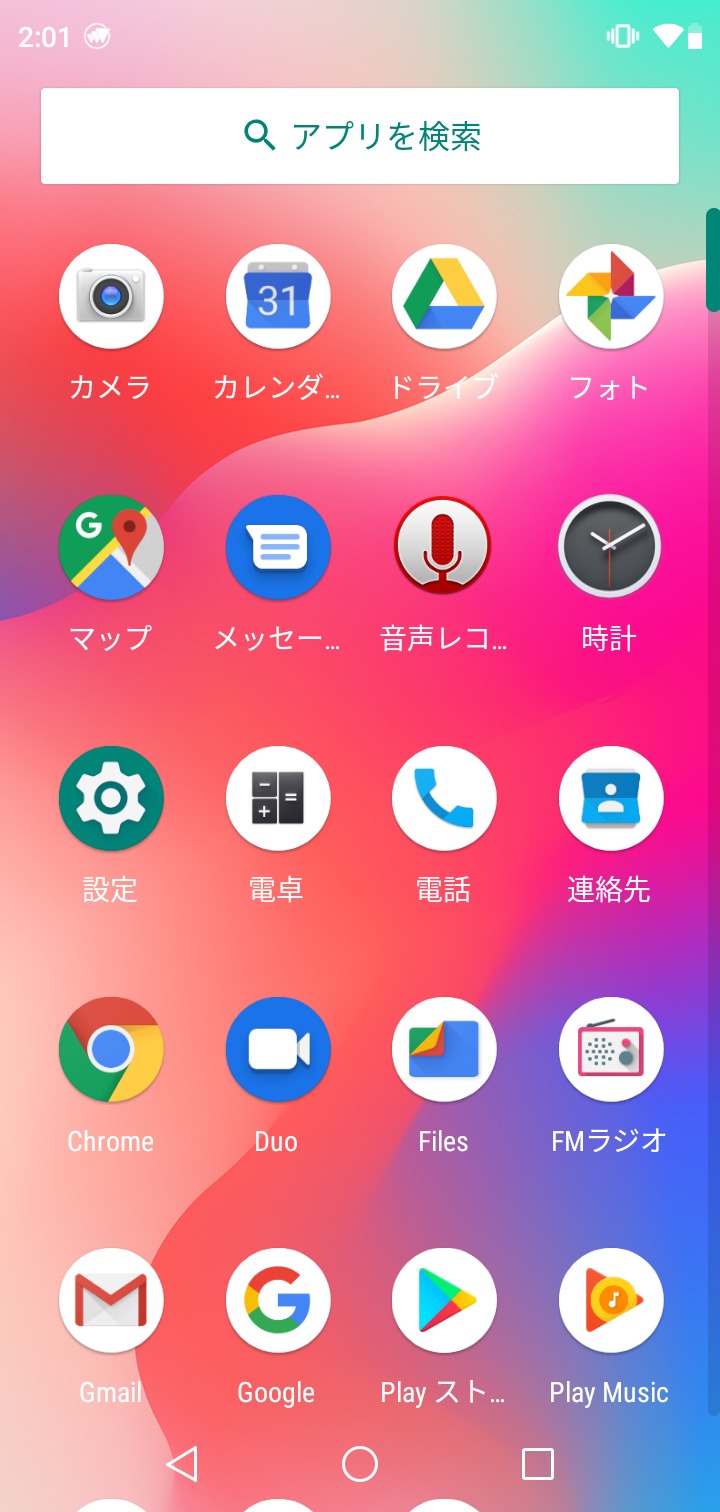The image size is (720, 1512).
Task: Tap the アプリを検索 search box
Action: coord(360,136)
